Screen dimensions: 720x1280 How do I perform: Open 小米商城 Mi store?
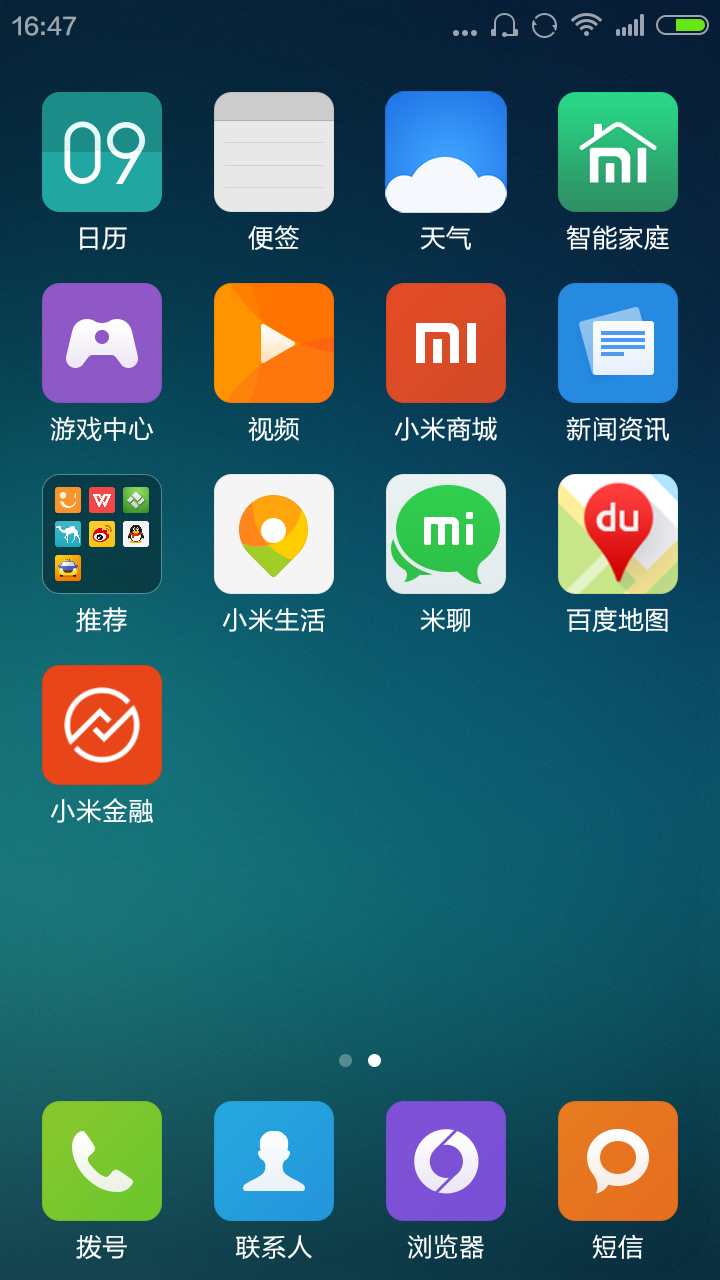[x=446, y=343]
